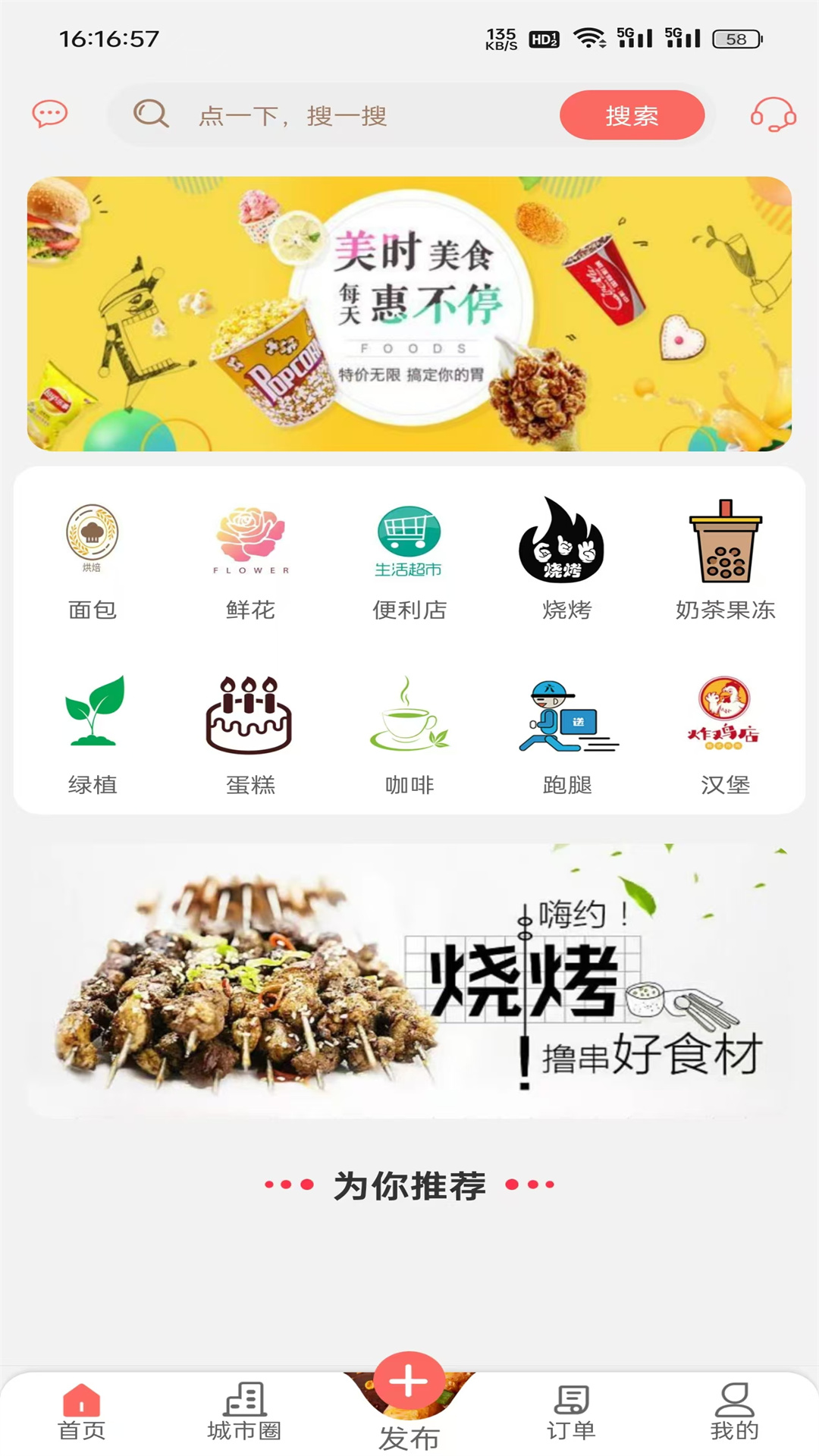Select the 汉堡 category
The width and height of the screenshot is (819, 1456).
(x=725, y=734)
